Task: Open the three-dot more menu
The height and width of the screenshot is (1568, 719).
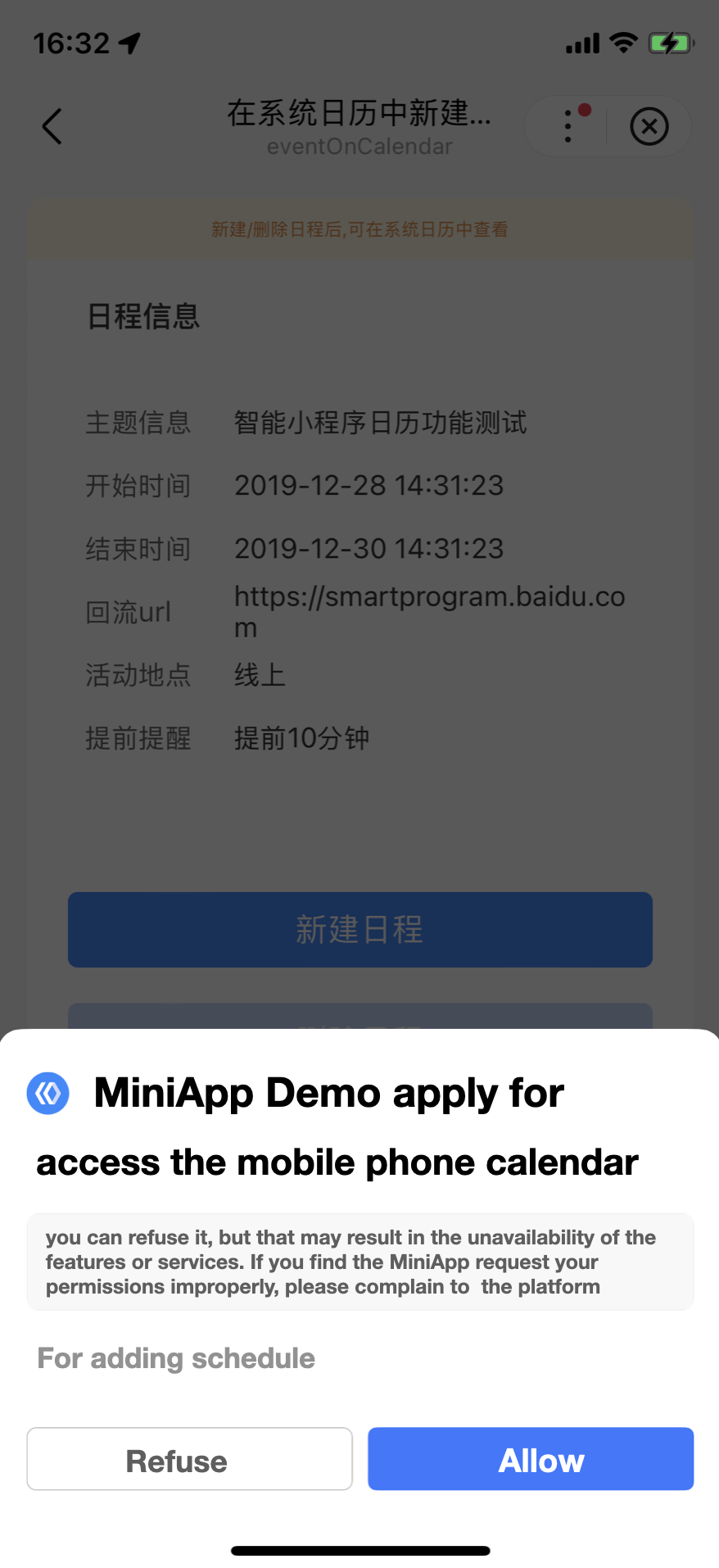Action: (x=567, y=126)
